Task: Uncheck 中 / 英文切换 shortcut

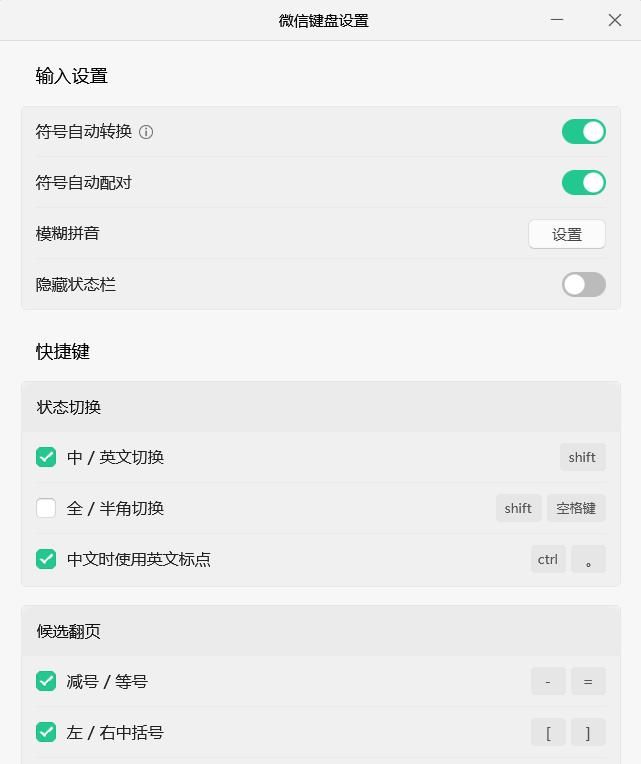Action: pos(46,457)
